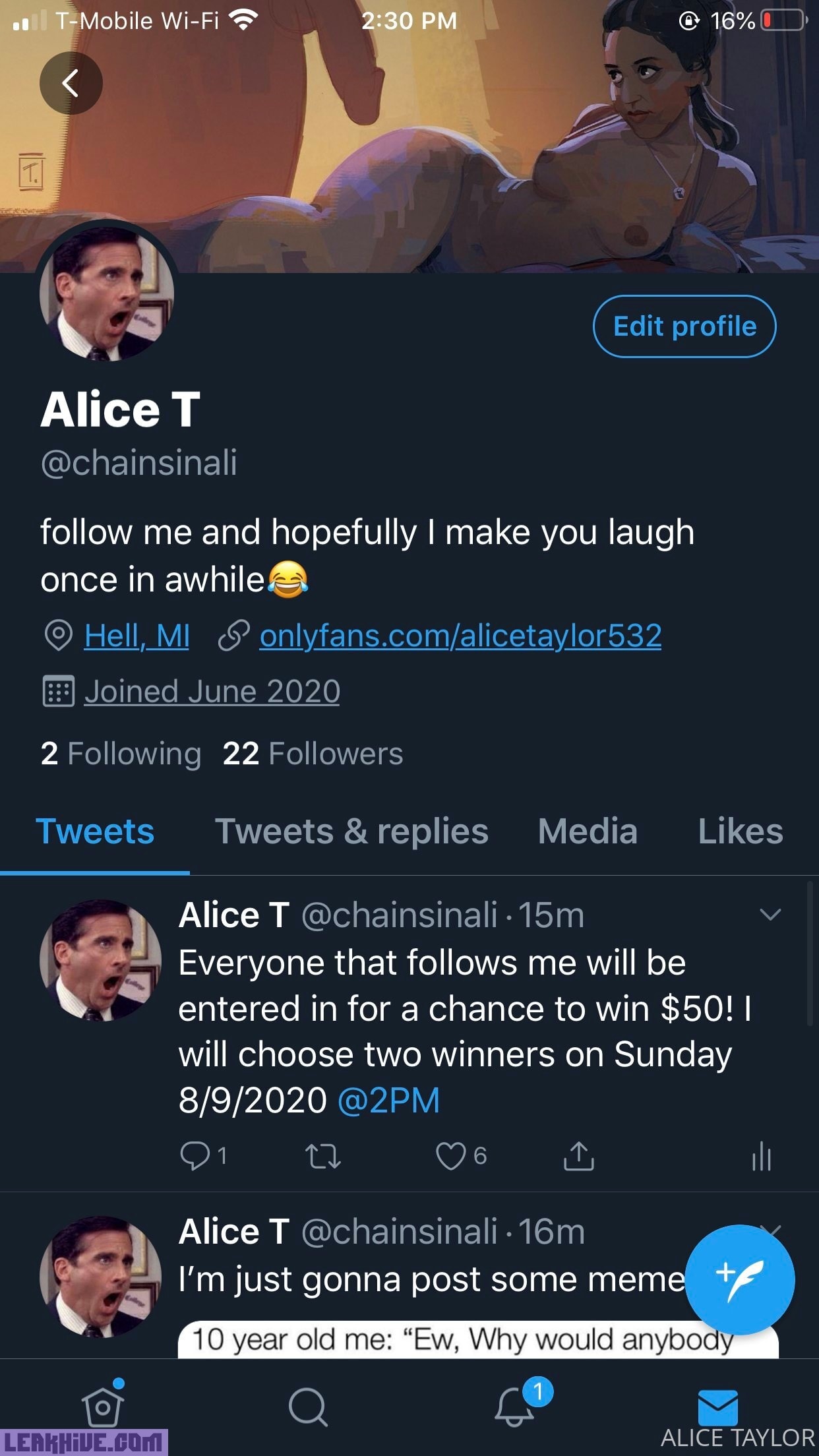819x1456 pixels.
Task: Open the Search tab
Action: [307, 1406]
